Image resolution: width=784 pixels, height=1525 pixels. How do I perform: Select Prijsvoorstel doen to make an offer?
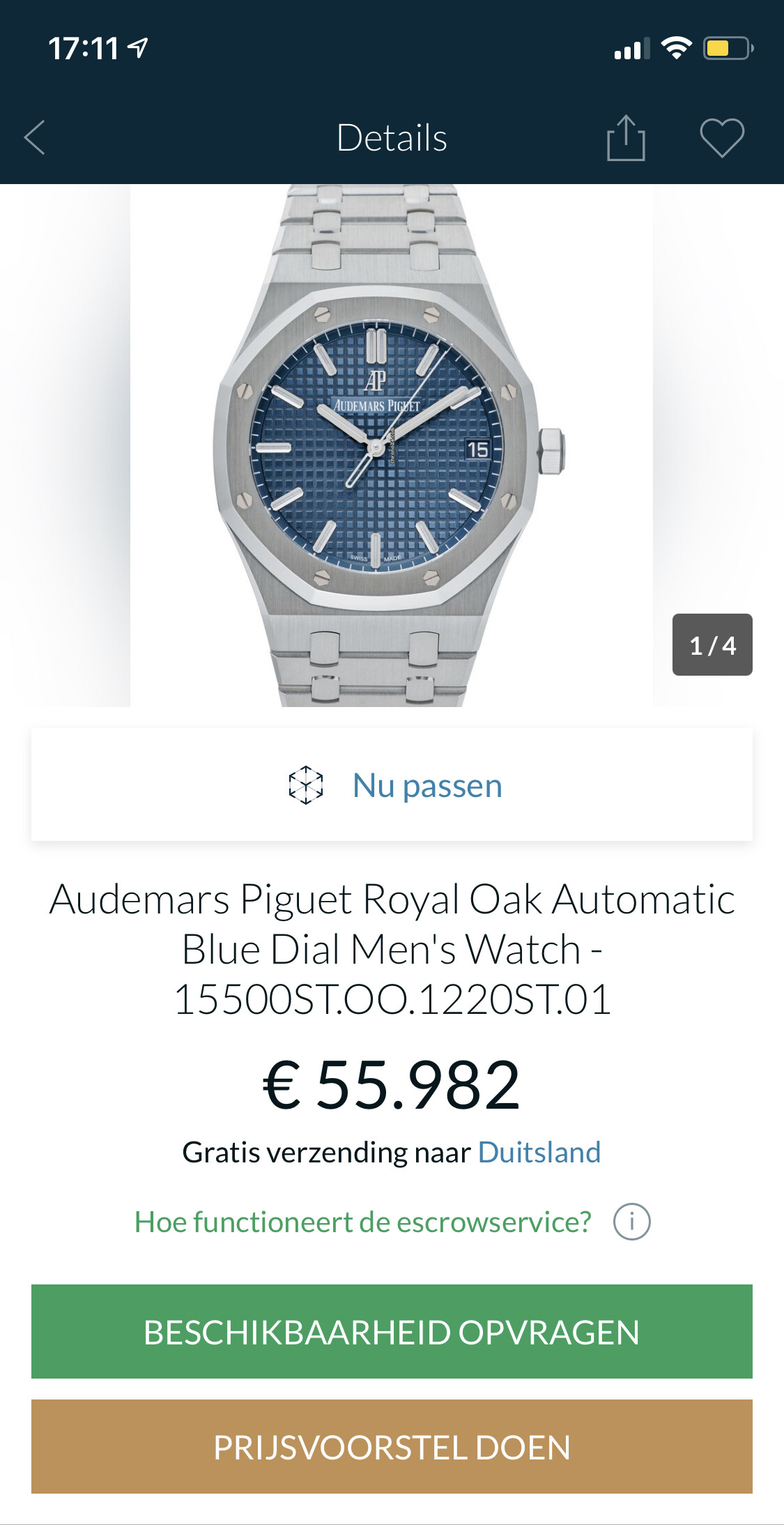click(392, 1447)
